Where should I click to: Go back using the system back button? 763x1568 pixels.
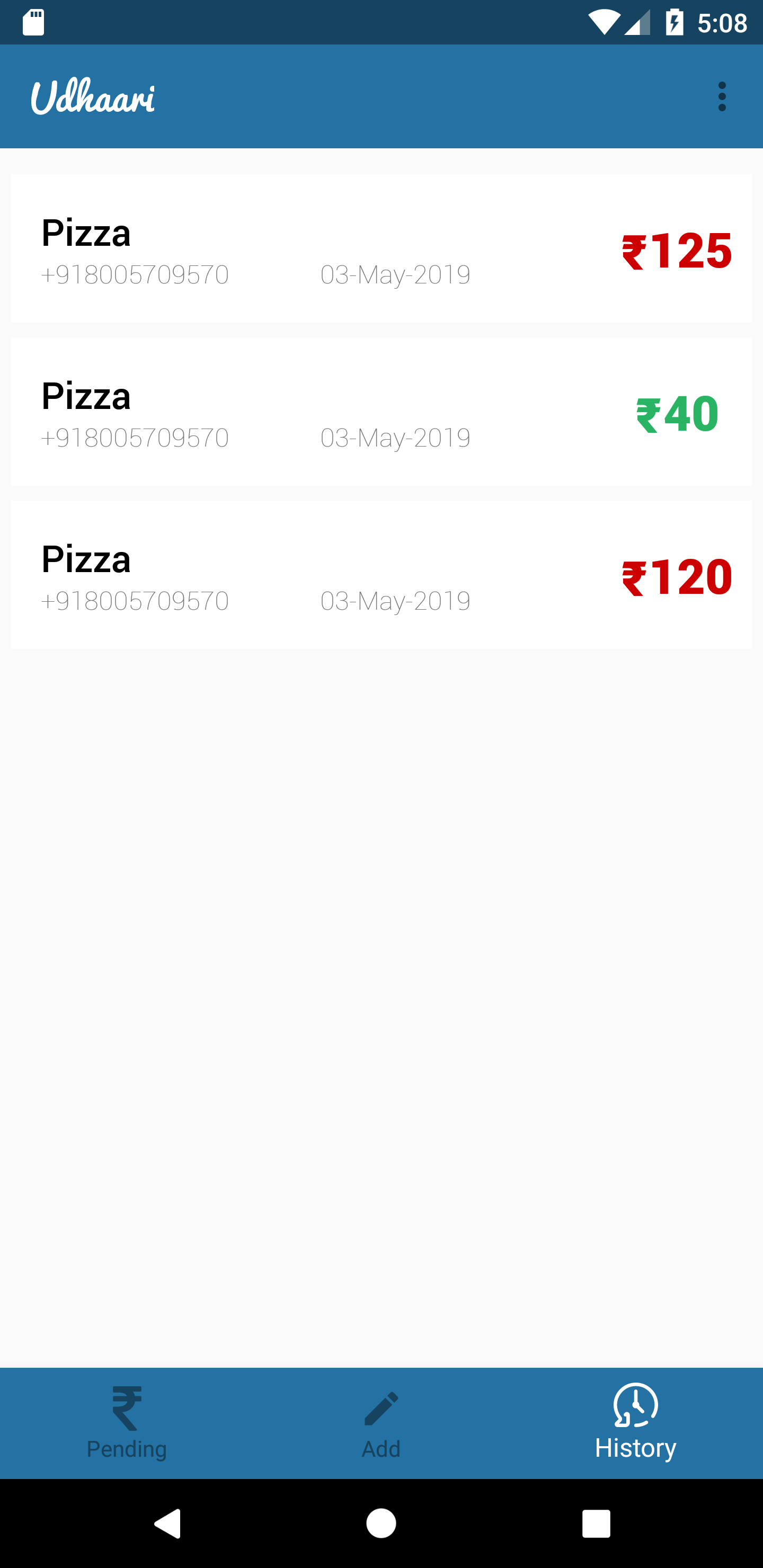[x=167, y=1524]
